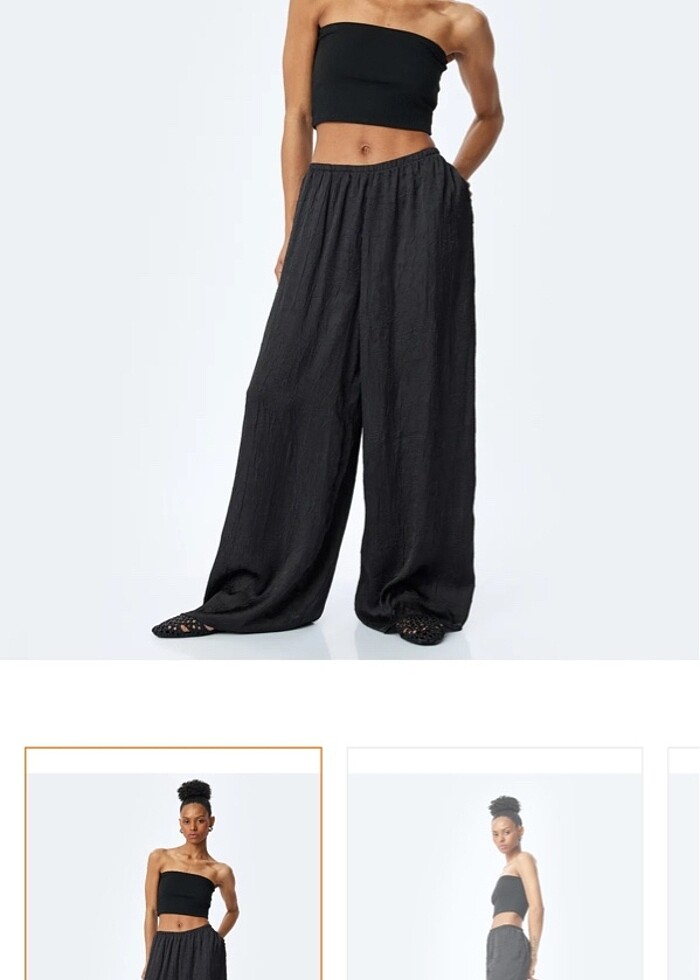Select the side-view thumbnail of the model
Image resolution: width=700 pixels, height=980 pixels.
tap(495, 865)
